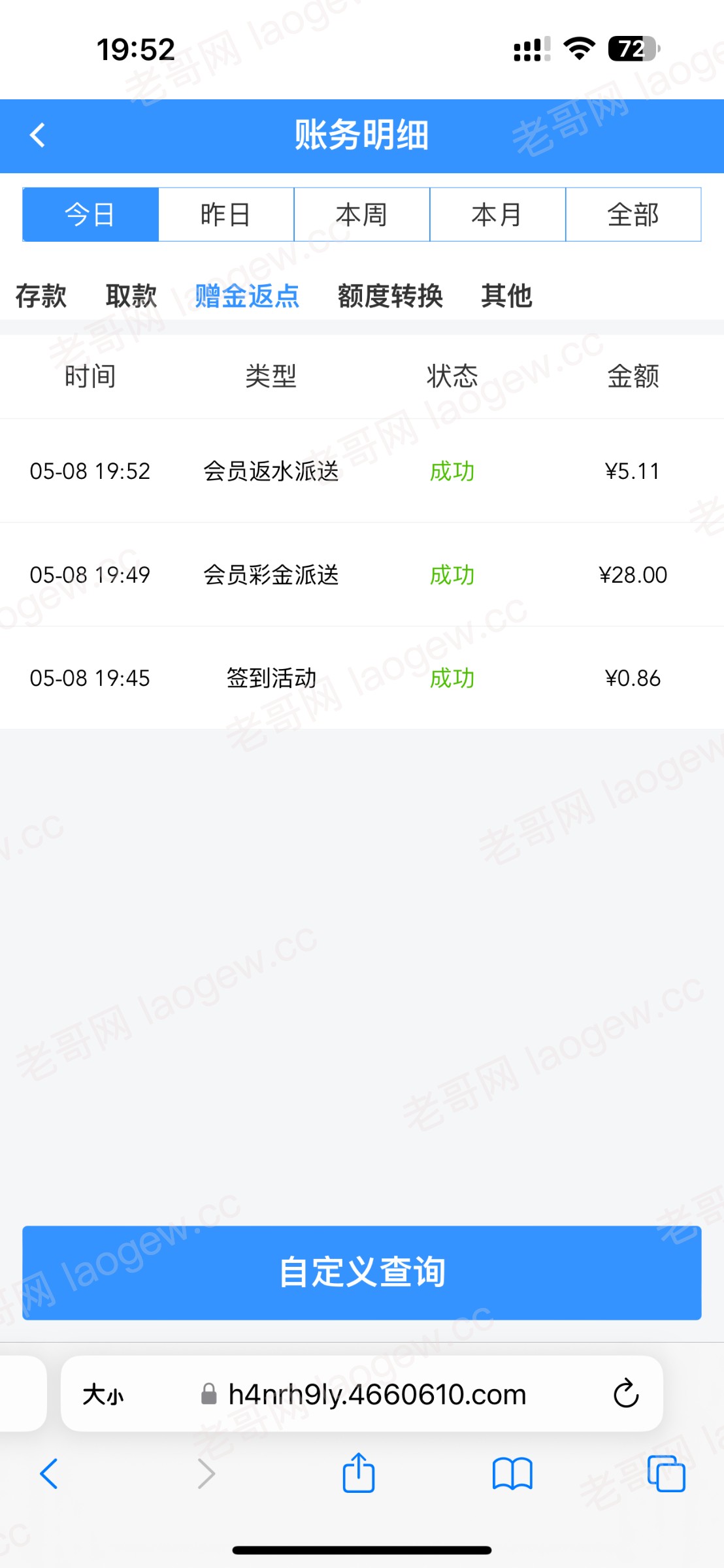Open the 取款 category tab
This screenshot has width=724, height=1568.
pyautogui.click(x=131, y=296)
